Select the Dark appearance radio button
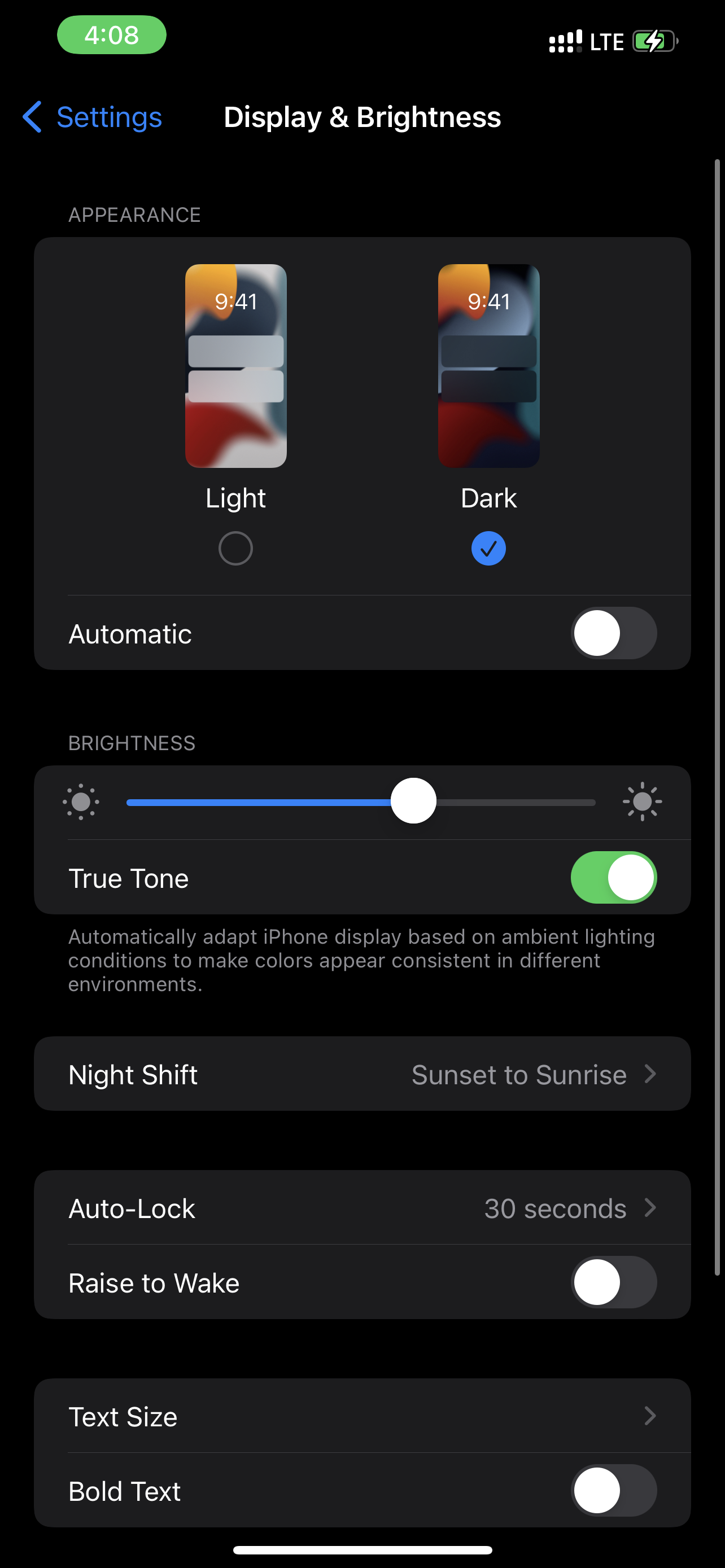 point(488,549)
